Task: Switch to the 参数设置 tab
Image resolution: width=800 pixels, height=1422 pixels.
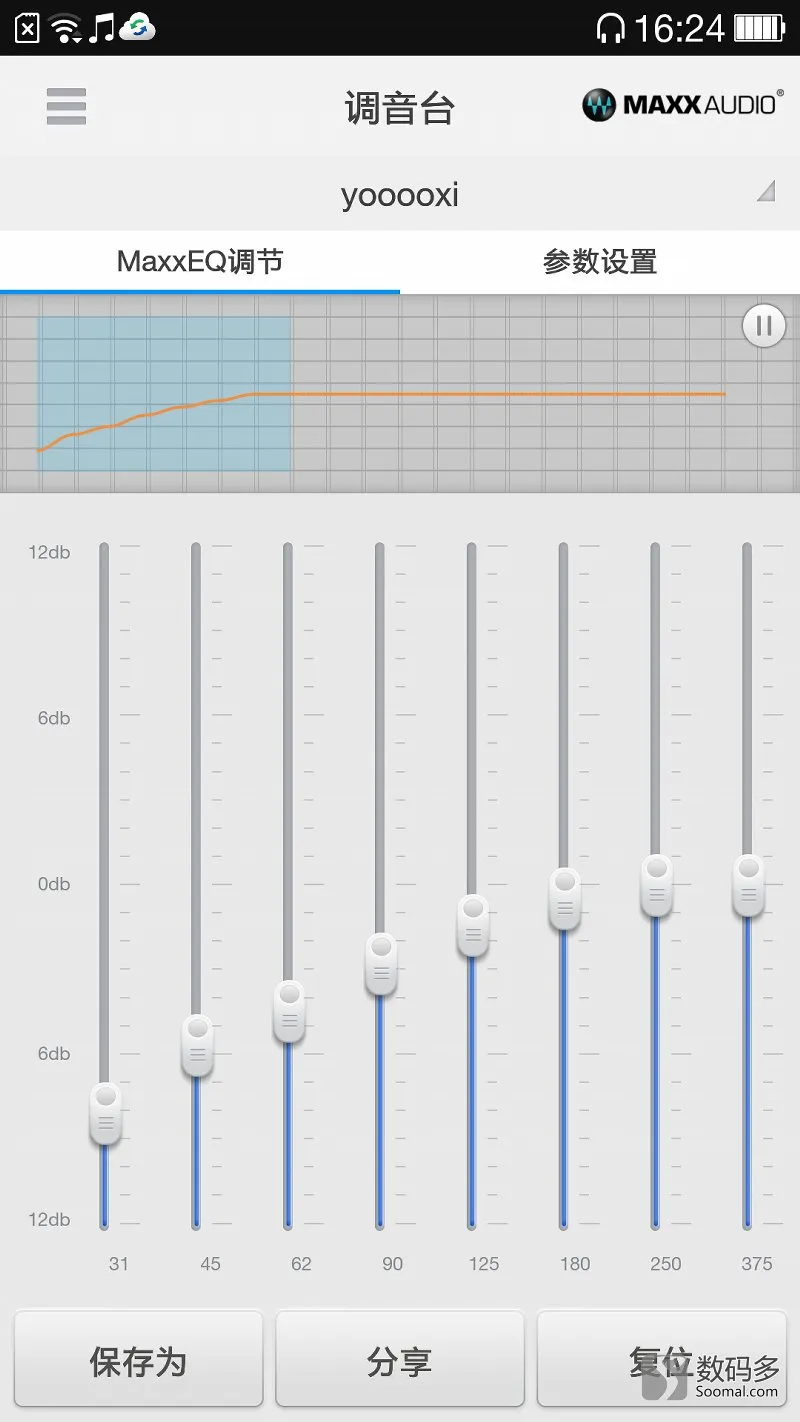Action: [x=600, y=262]
